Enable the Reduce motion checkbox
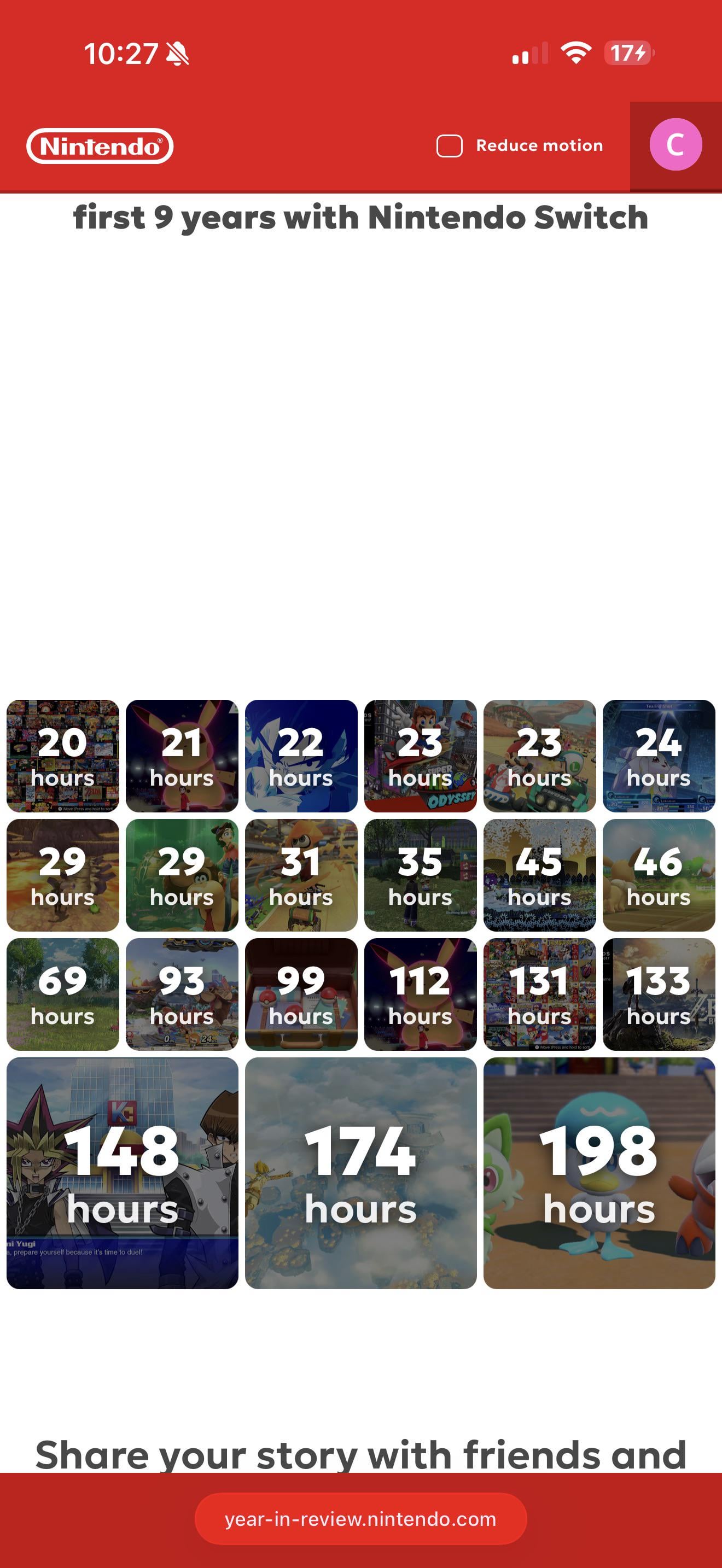The height and width of the screenshot is (1568, 722). coord(449,146)
